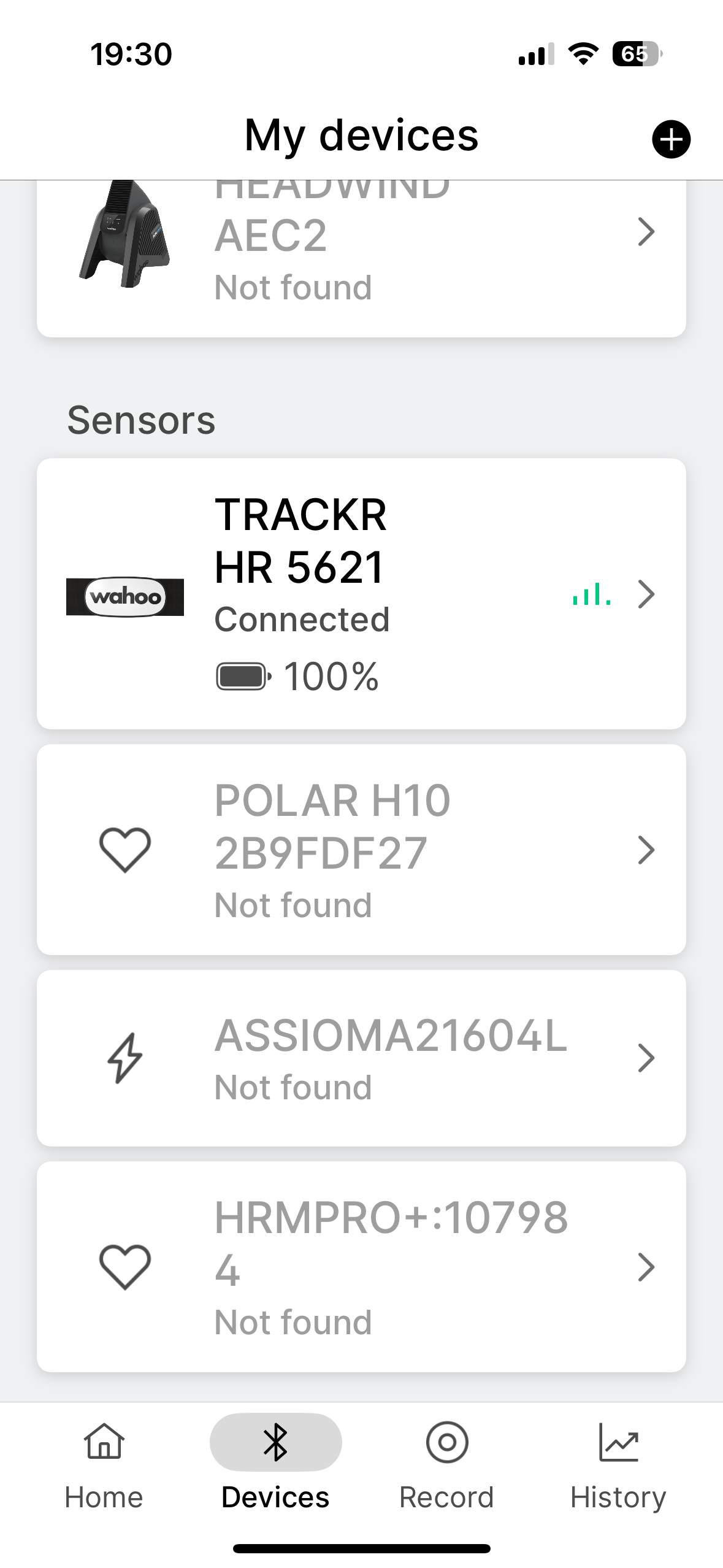Viewport: 723px width, 1568px height.
Task: Tap the plus icon to add a new device
Action: (670, 139)
